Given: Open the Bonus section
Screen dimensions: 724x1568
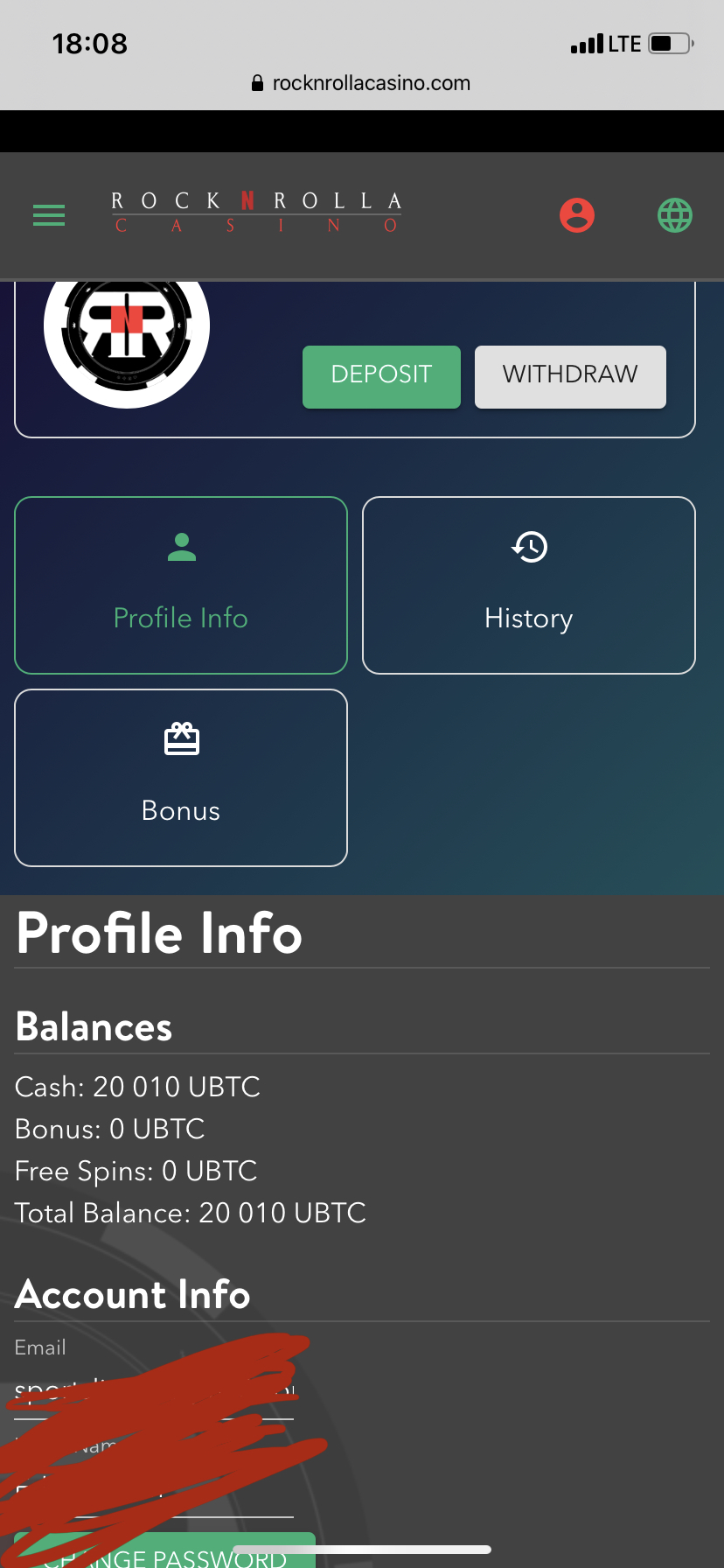Looking at the screenshot, I should [181, 778].
